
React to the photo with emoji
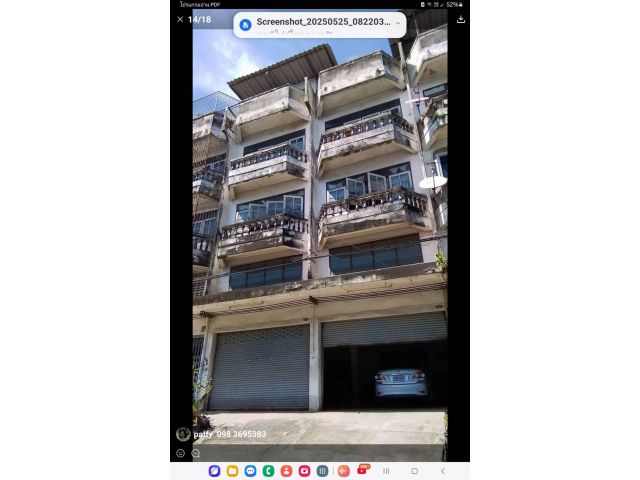(x=181, y=453)
